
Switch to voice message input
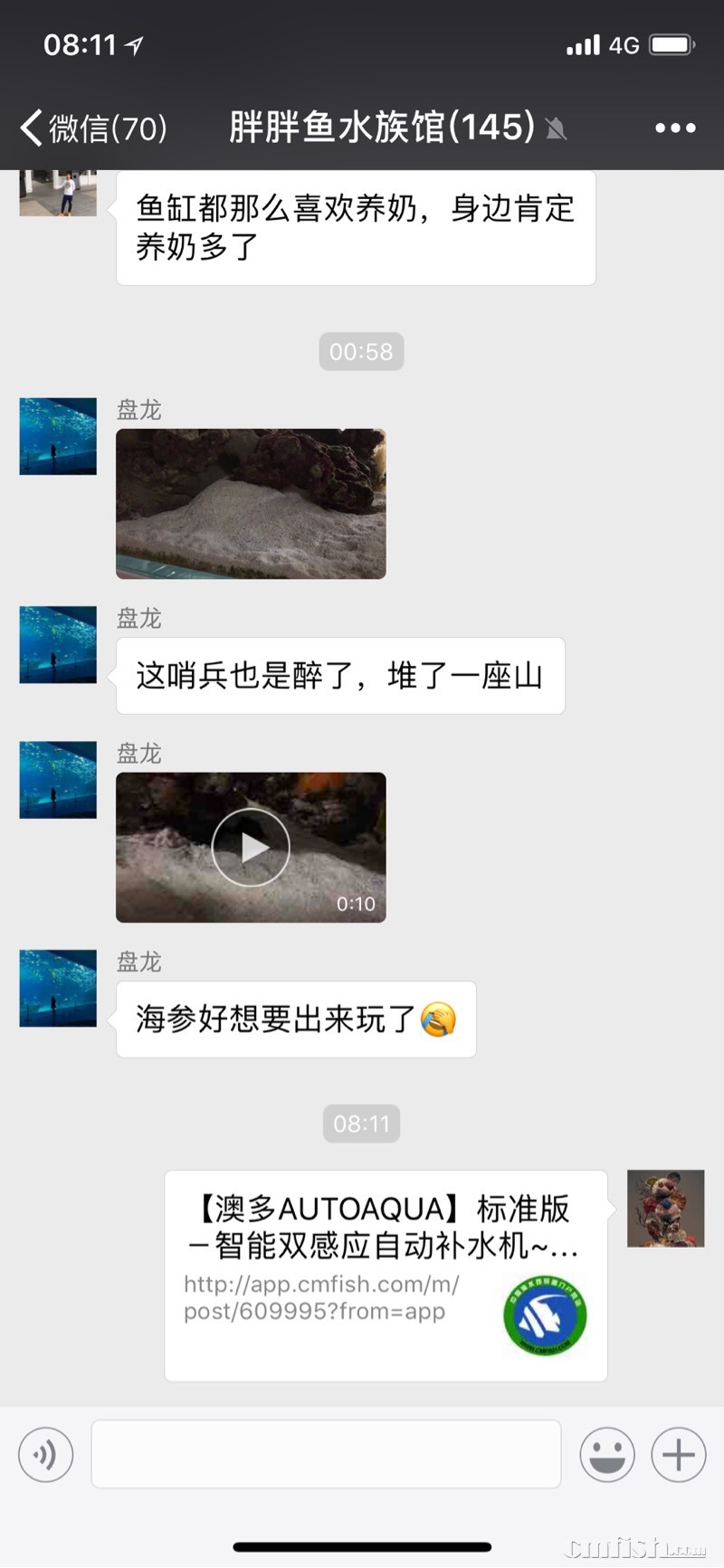[45, 1455]
